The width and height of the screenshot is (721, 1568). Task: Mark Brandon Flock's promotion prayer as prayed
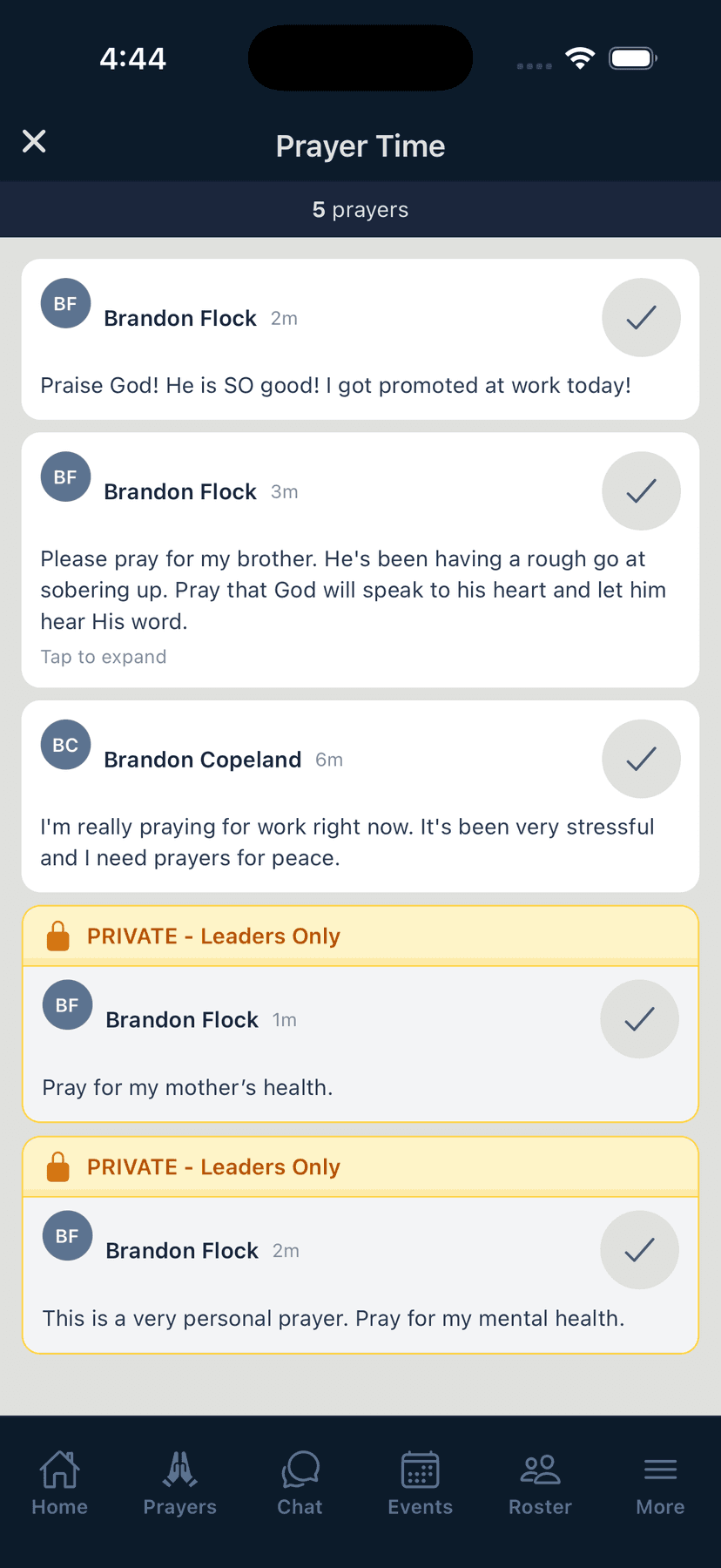click(641, 317)
